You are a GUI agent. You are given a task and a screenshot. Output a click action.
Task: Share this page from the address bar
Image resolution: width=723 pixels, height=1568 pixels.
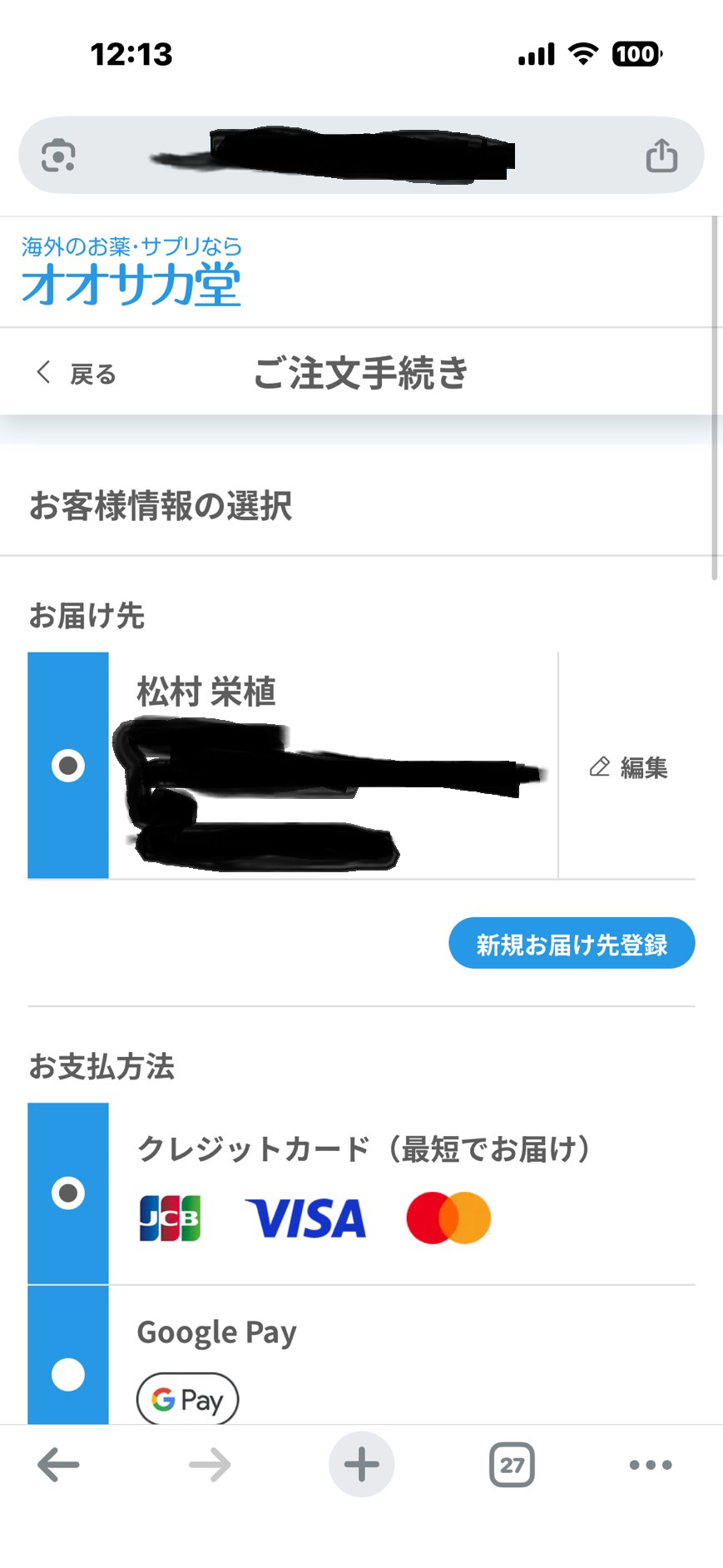[x=661, y=156]
